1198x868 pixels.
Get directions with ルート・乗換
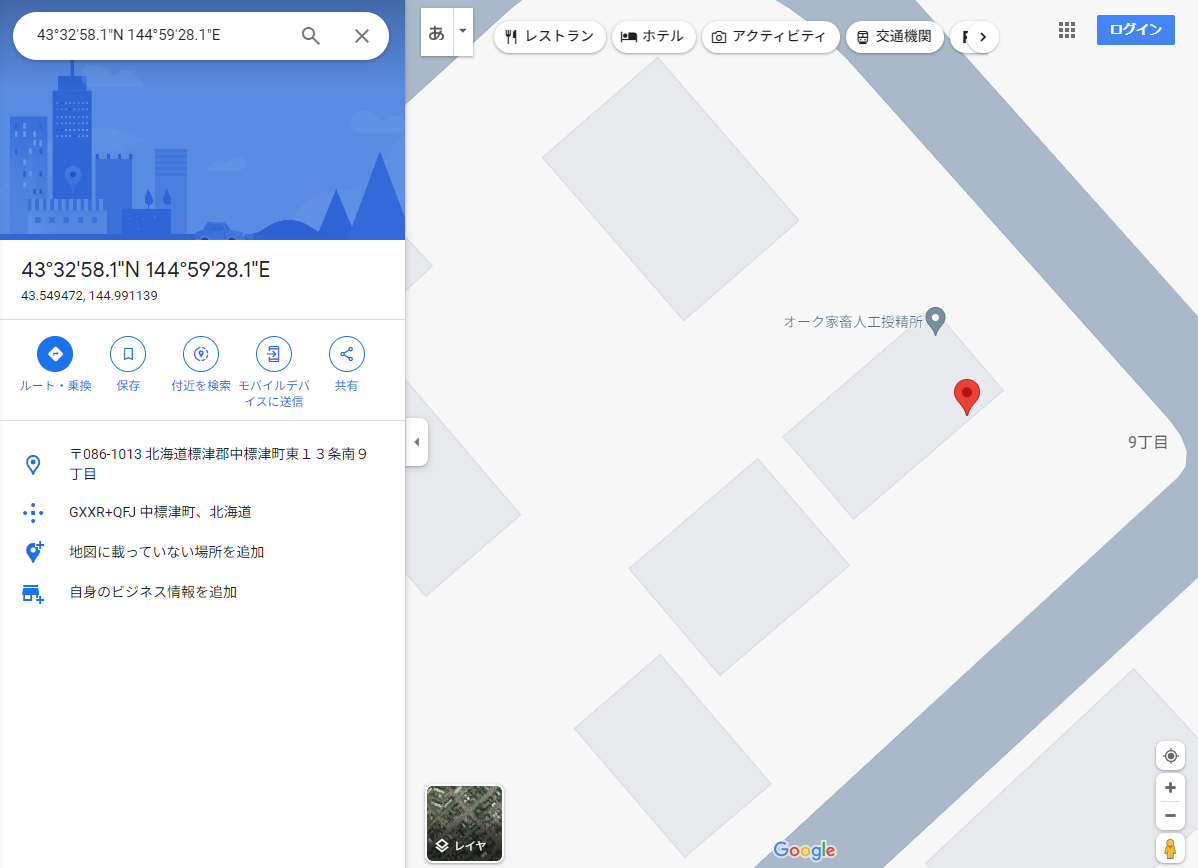(x=55, y=354)
